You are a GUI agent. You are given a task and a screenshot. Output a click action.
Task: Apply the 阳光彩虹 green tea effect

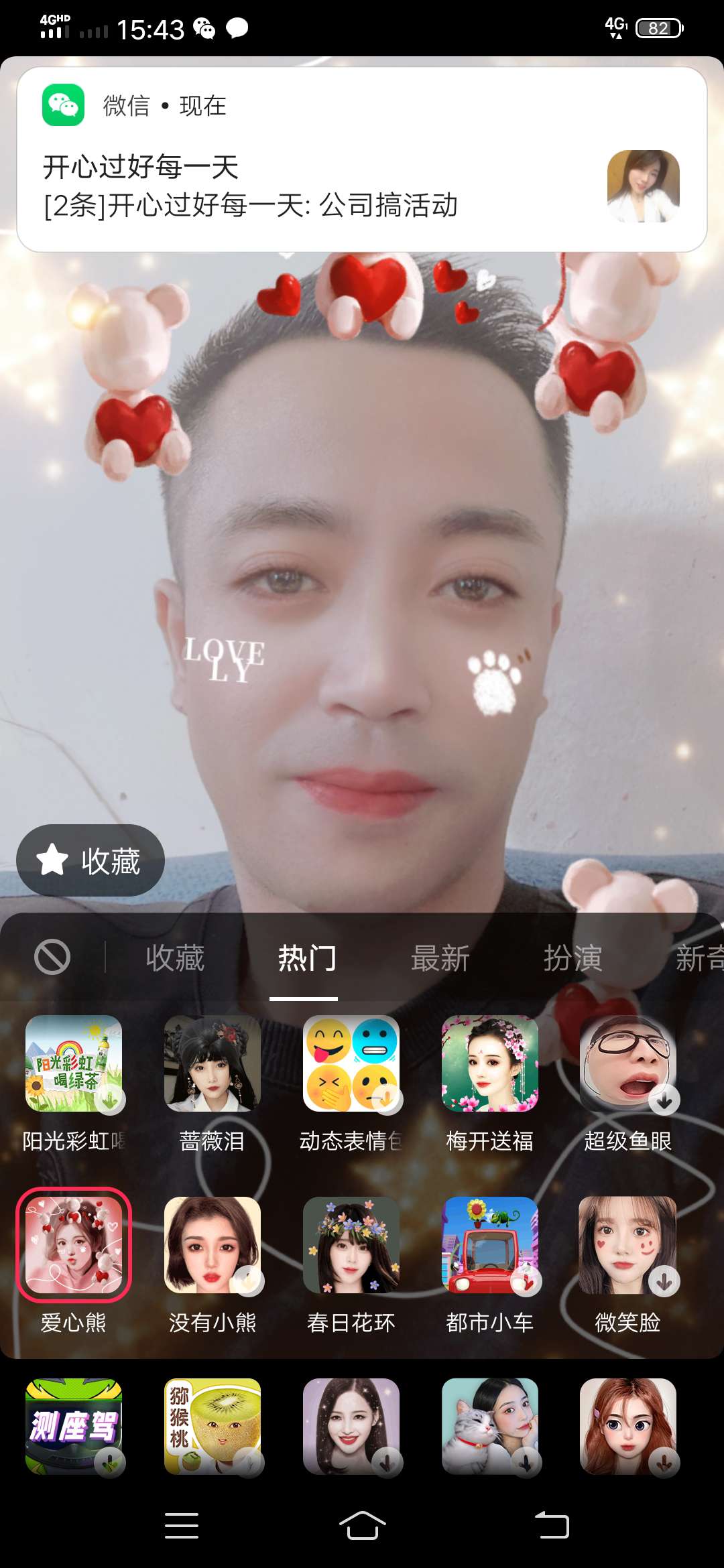point(74,1063)
